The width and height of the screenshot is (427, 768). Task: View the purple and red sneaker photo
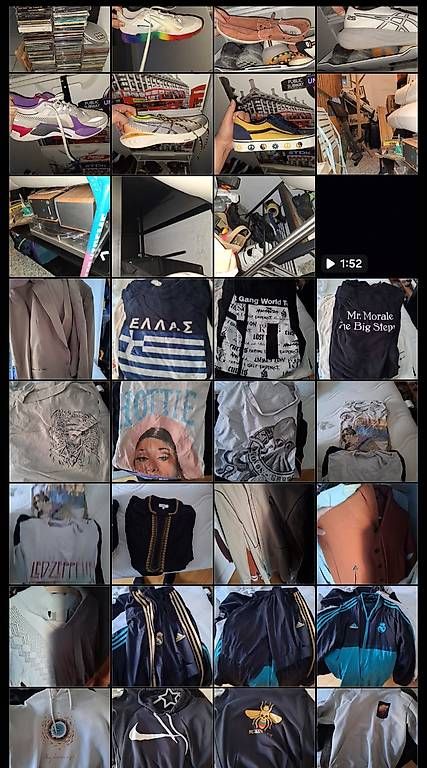click(x=59, y=123)
